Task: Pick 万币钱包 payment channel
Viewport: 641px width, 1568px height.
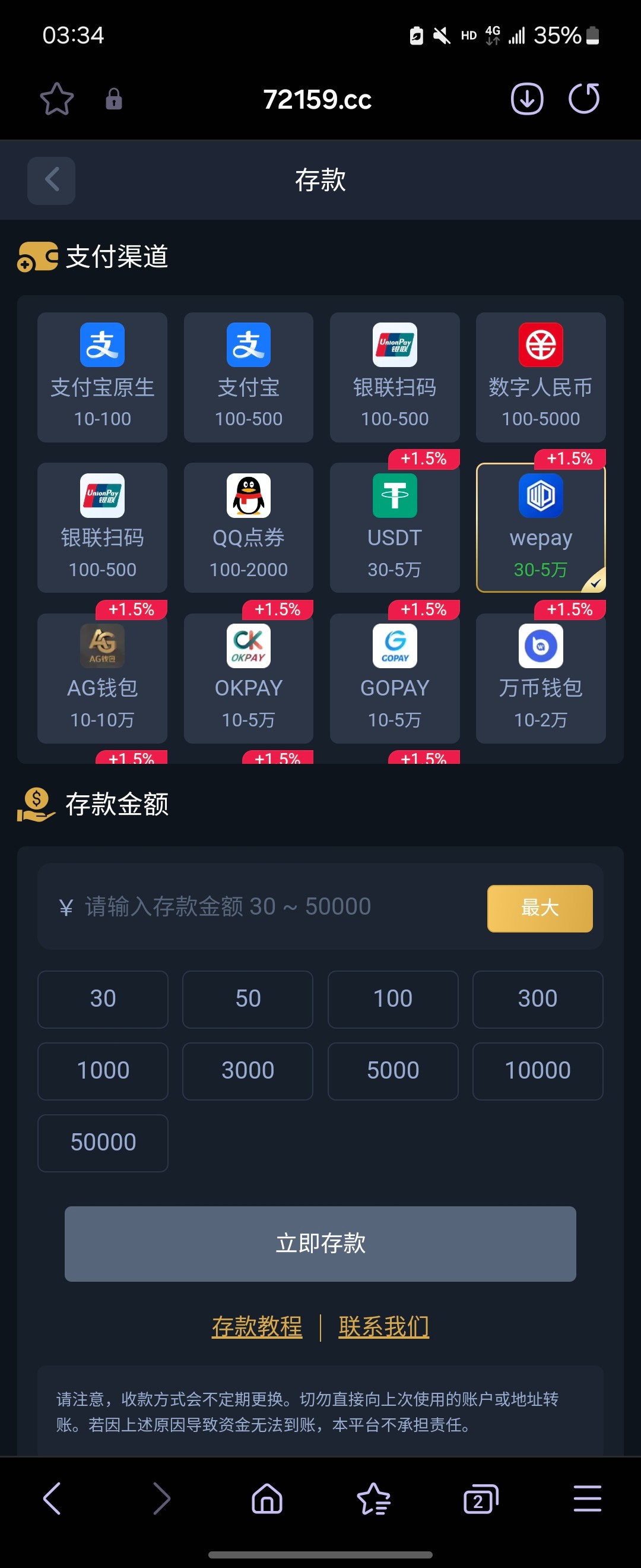Action: [541, 678]
